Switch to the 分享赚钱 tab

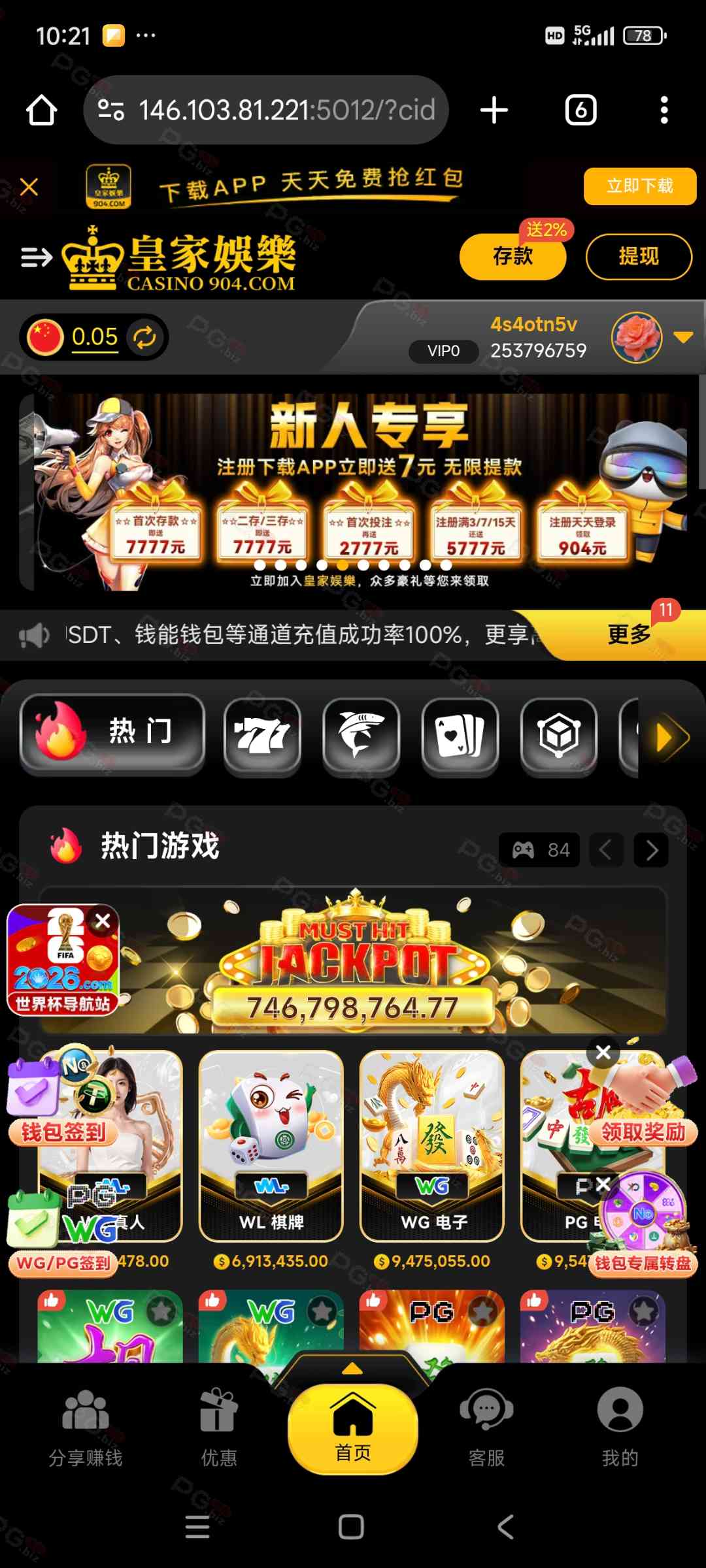tap(86, 1428)
